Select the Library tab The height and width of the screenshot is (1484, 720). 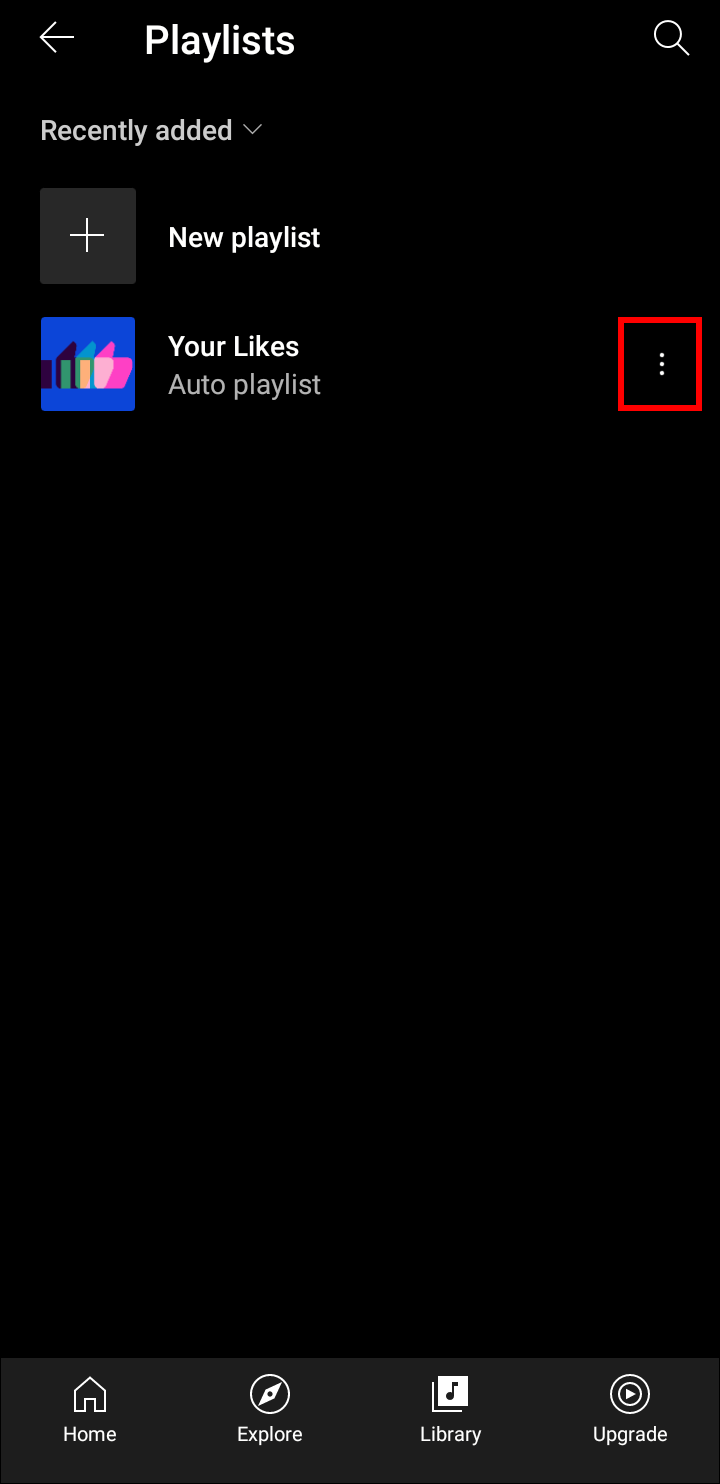click(450, 1410)
